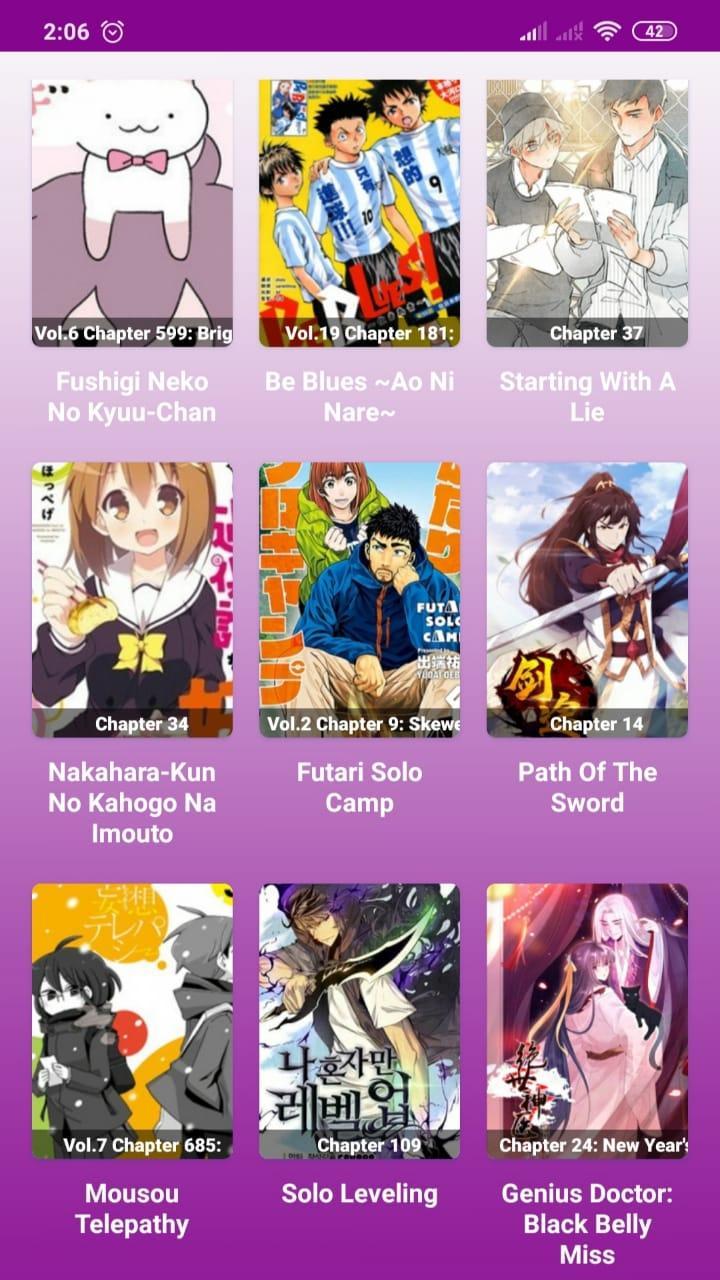The height and width of the screenshot is (1280, 720).
Task: Open Be Blues ~Ao Ni Nare~ manga
Action: [x=359, y=213]
